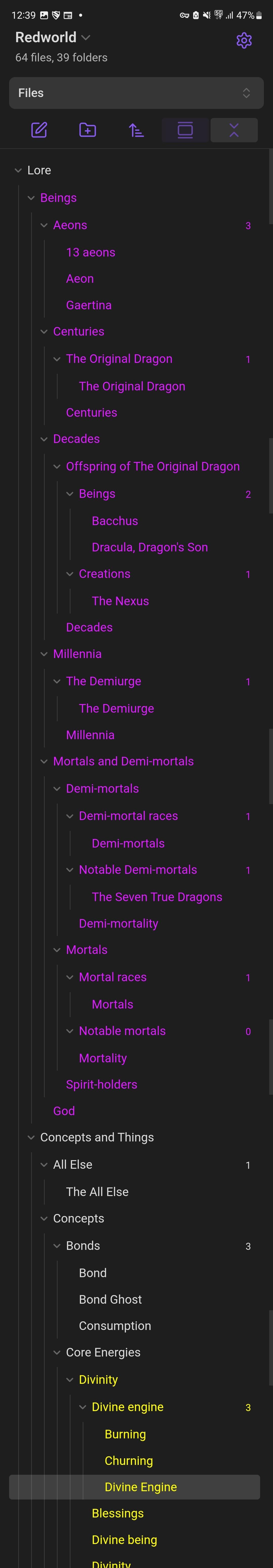
Task: Open the 13 aeons note
Action: coord(90,253)
